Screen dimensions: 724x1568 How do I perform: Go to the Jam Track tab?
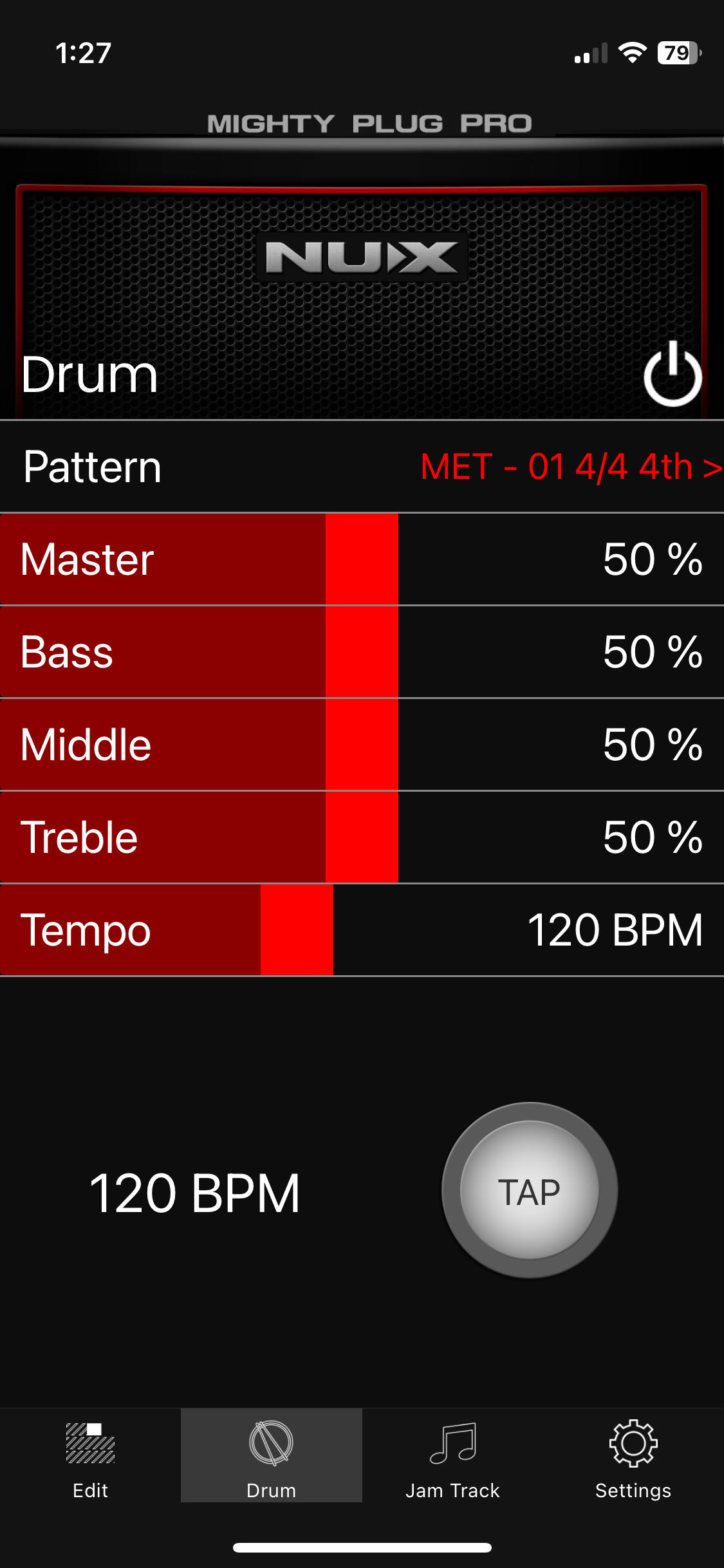tap(452, 1456)
